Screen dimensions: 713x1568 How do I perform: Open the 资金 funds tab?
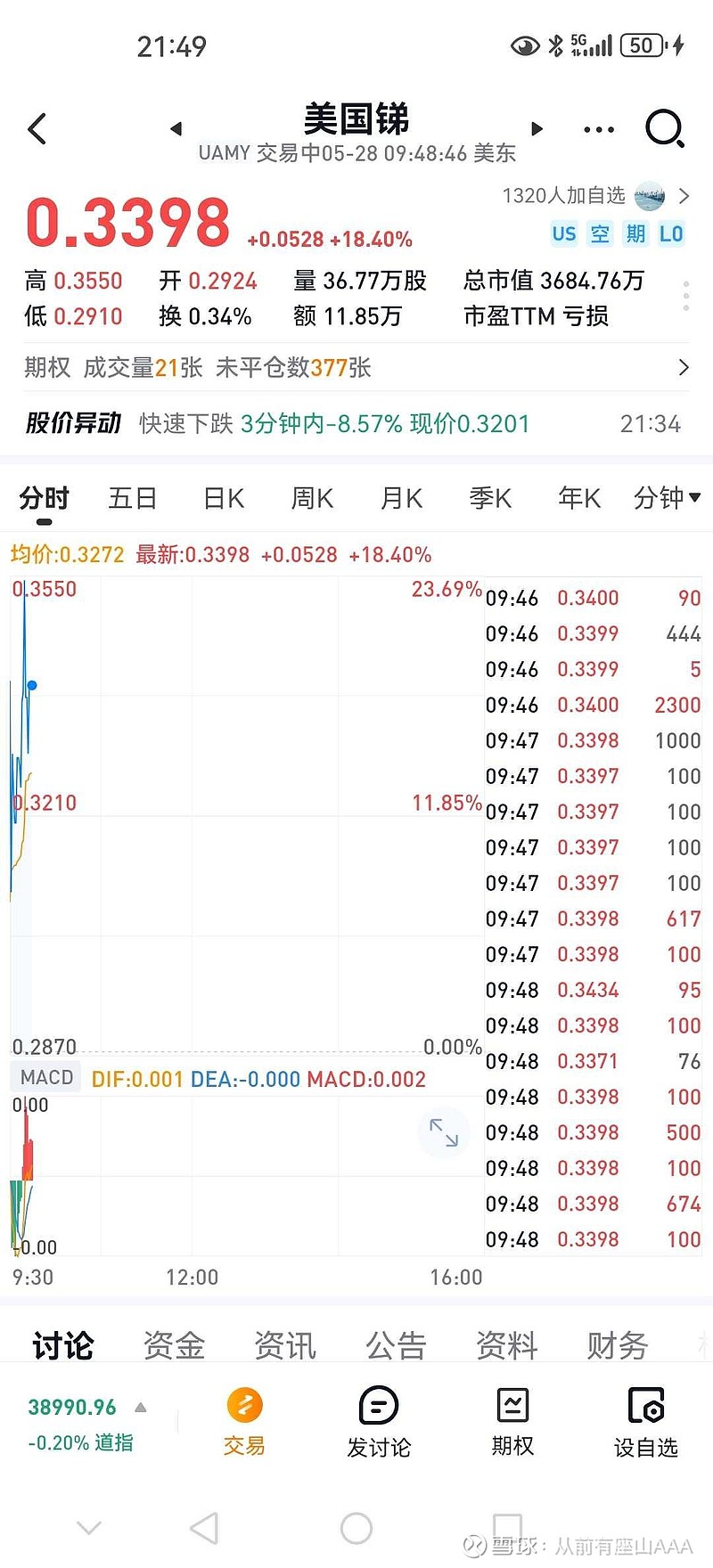pos(174,1345)
